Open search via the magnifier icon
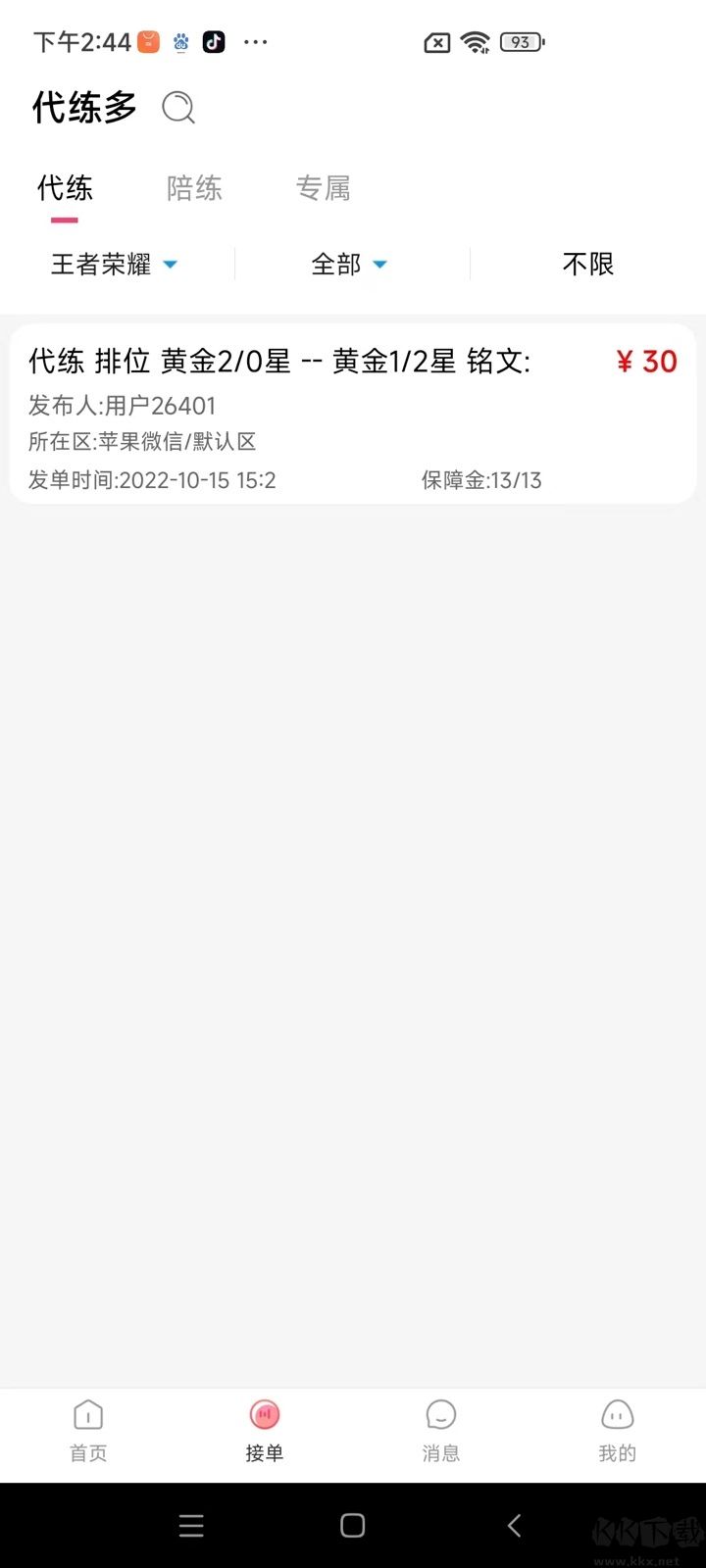Screen dimensions: 706x1568 177,108
